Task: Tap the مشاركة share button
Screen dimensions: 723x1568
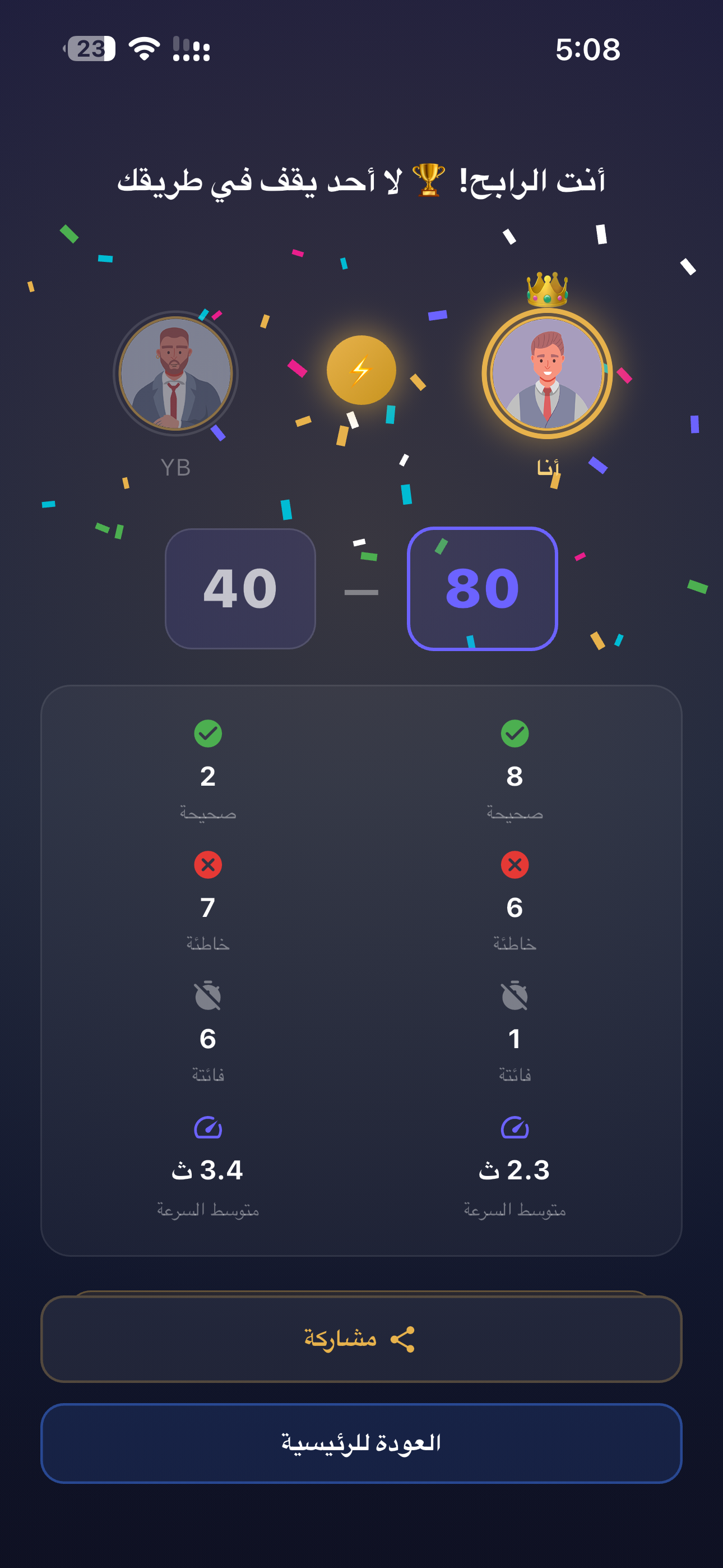Action: pyautogui.click(x=361, y=1339)
